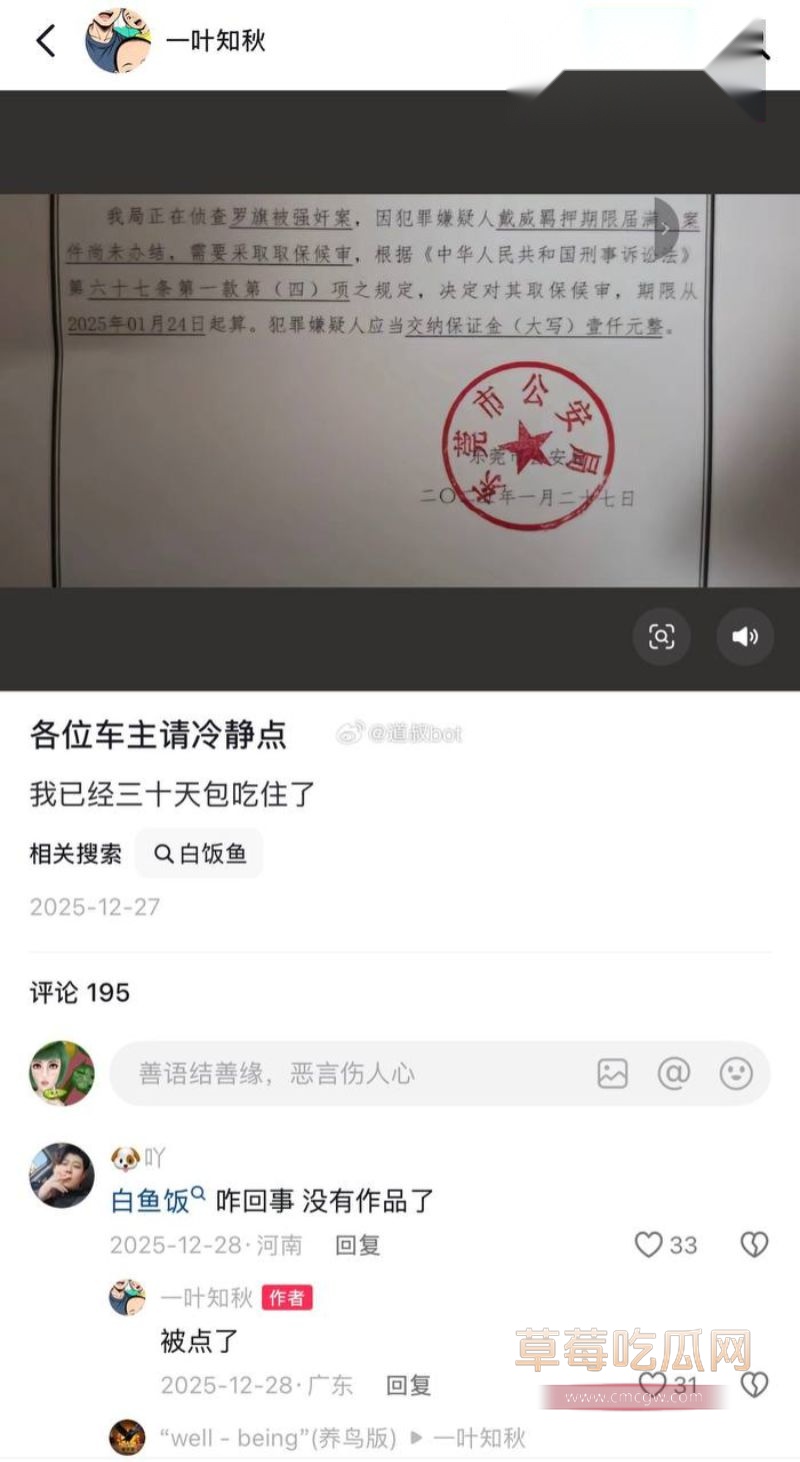Image resolution: width=800 pixels, height=1462 pixels.
Task: Reply to the comment dated 2025-12-28·河南
Action: pyautogui.click(x=357, y=1245)
